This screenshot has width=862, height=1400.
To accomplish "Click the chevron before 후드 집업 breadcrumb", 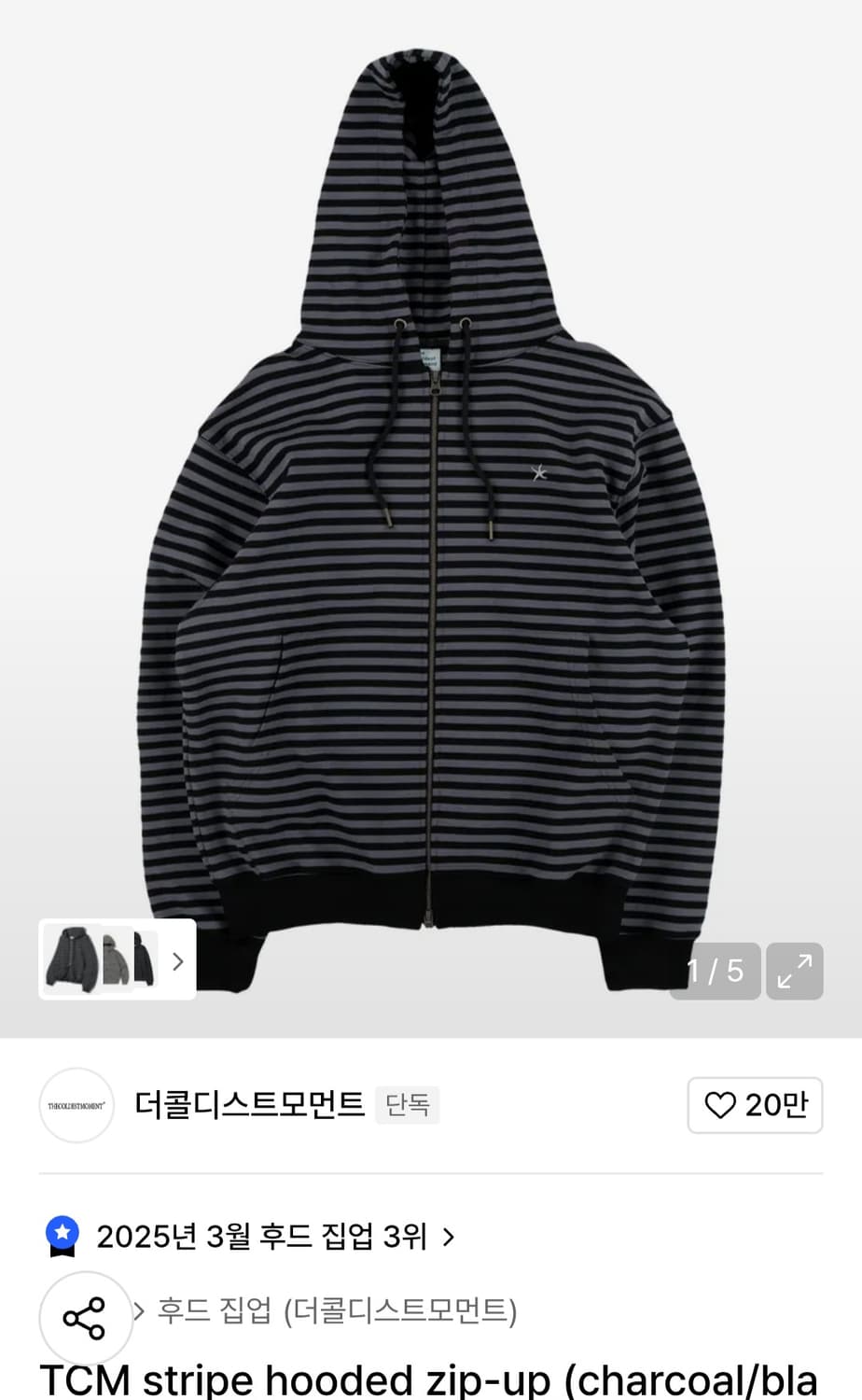I will [x=138, y=1313].
